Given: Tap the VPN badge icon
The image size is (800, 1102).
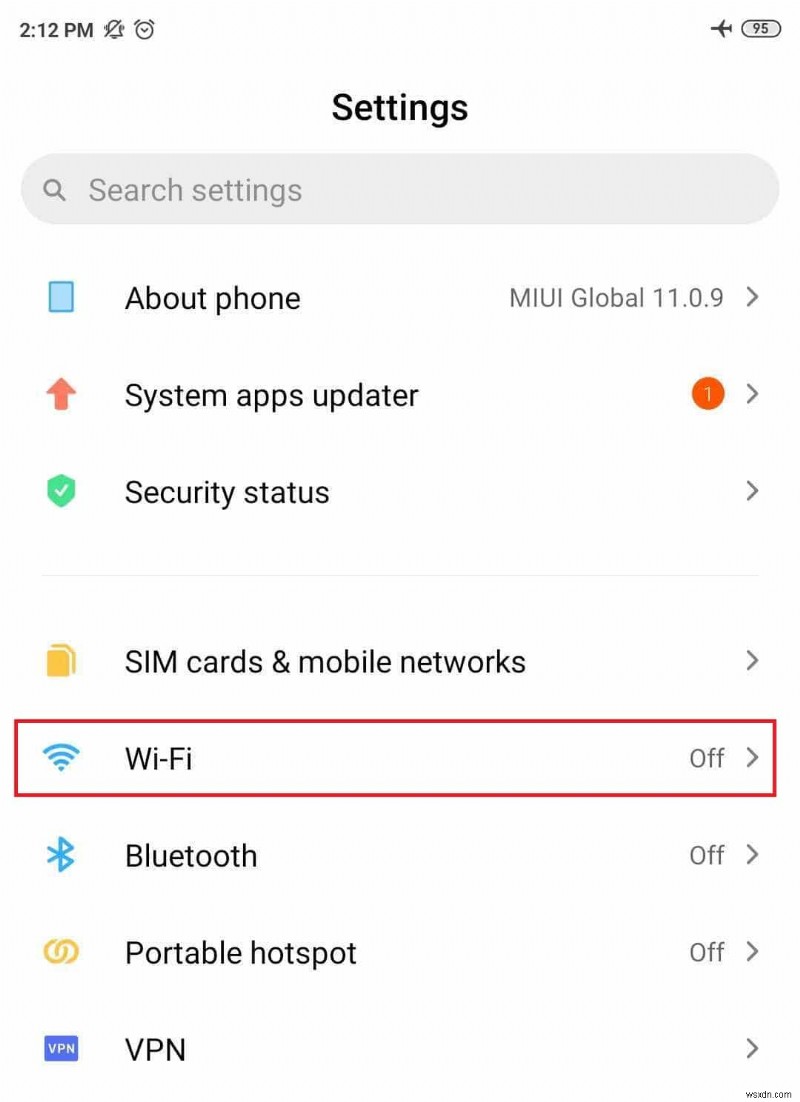Looking at the screenshot, I should pos(60,1049).
